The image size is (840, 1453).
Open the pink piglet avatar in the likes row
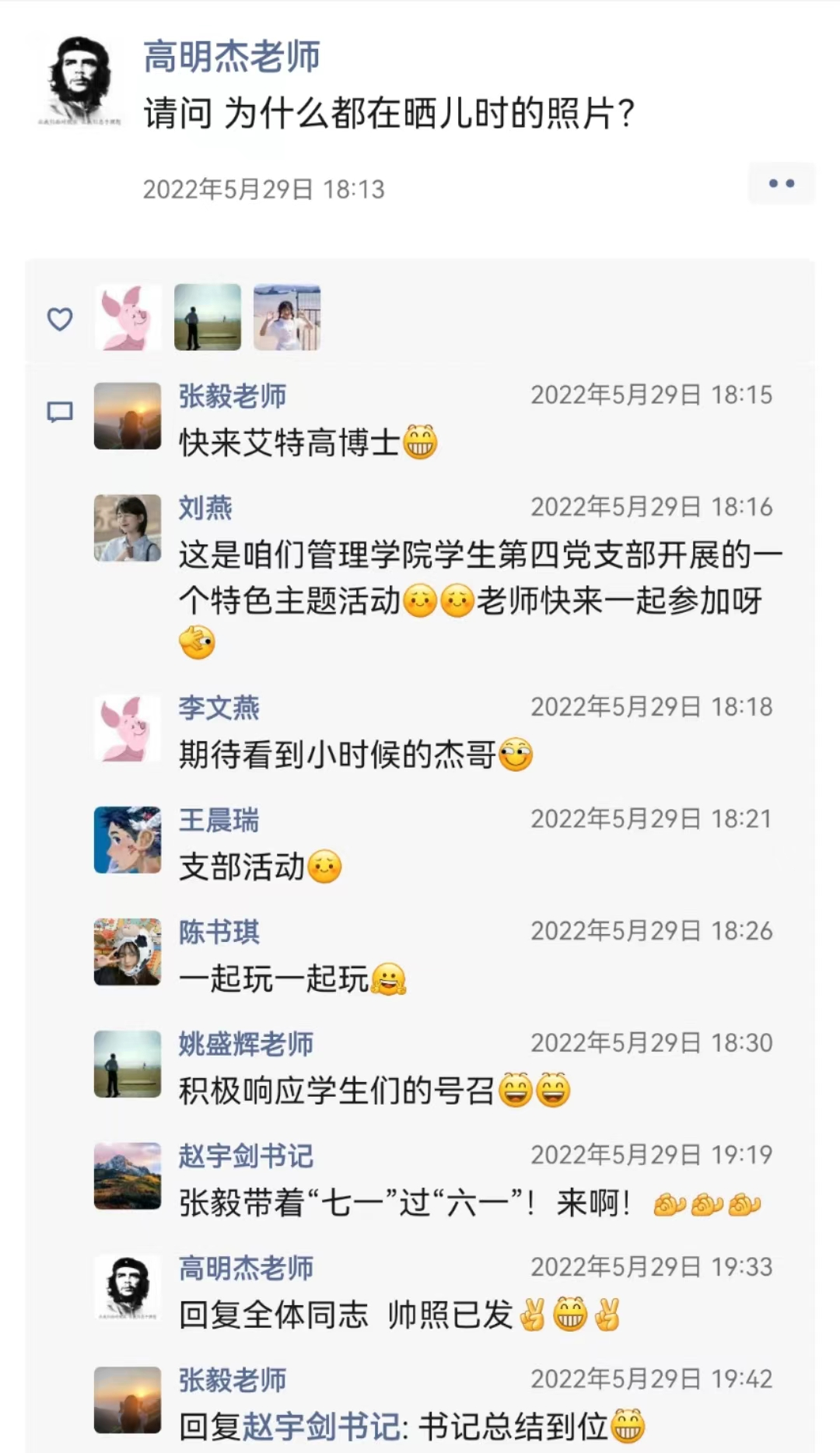pos(128,317)
